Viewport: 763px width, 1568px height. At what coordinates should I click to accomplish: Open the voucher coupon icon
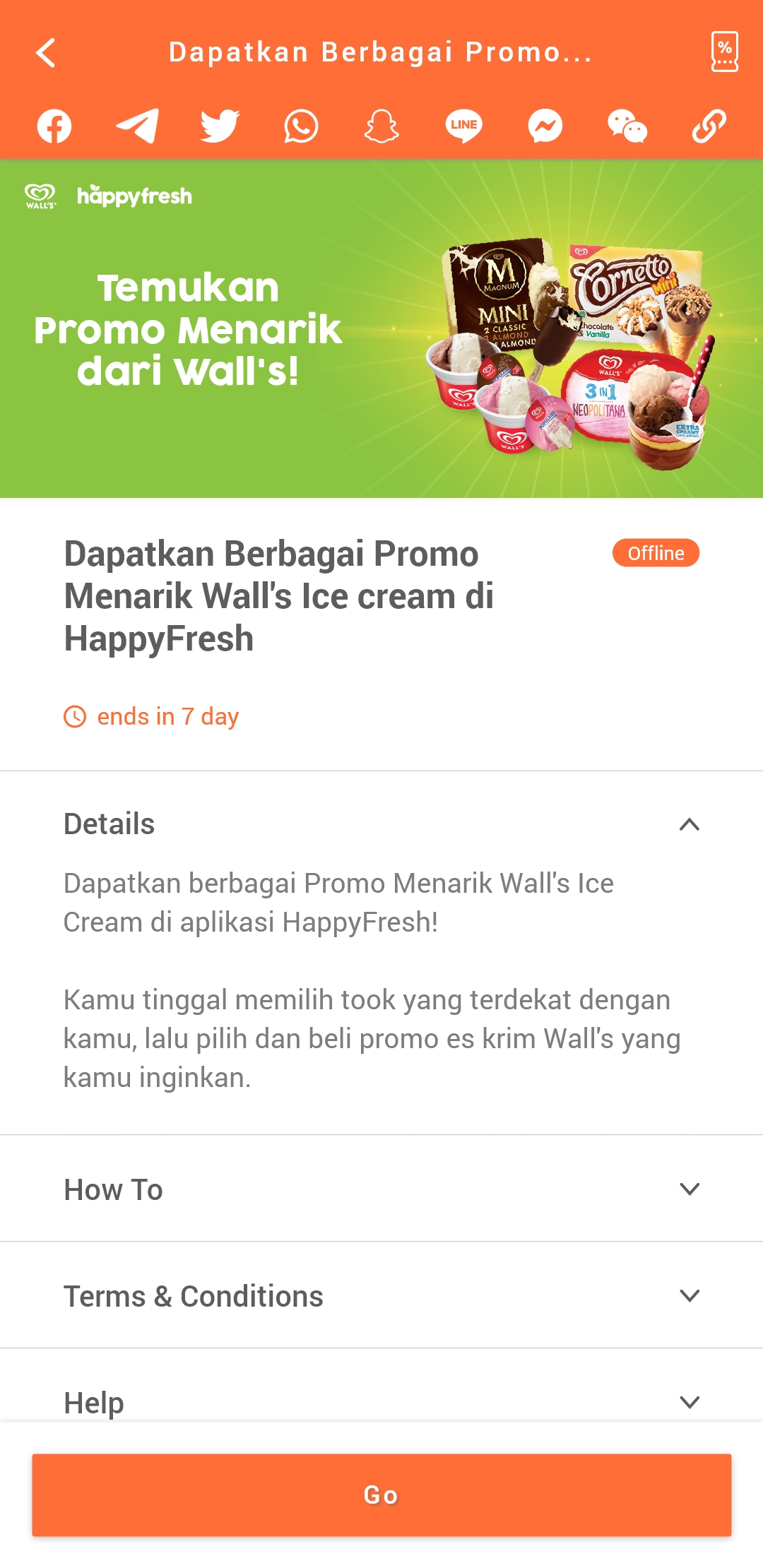(724, 52)
